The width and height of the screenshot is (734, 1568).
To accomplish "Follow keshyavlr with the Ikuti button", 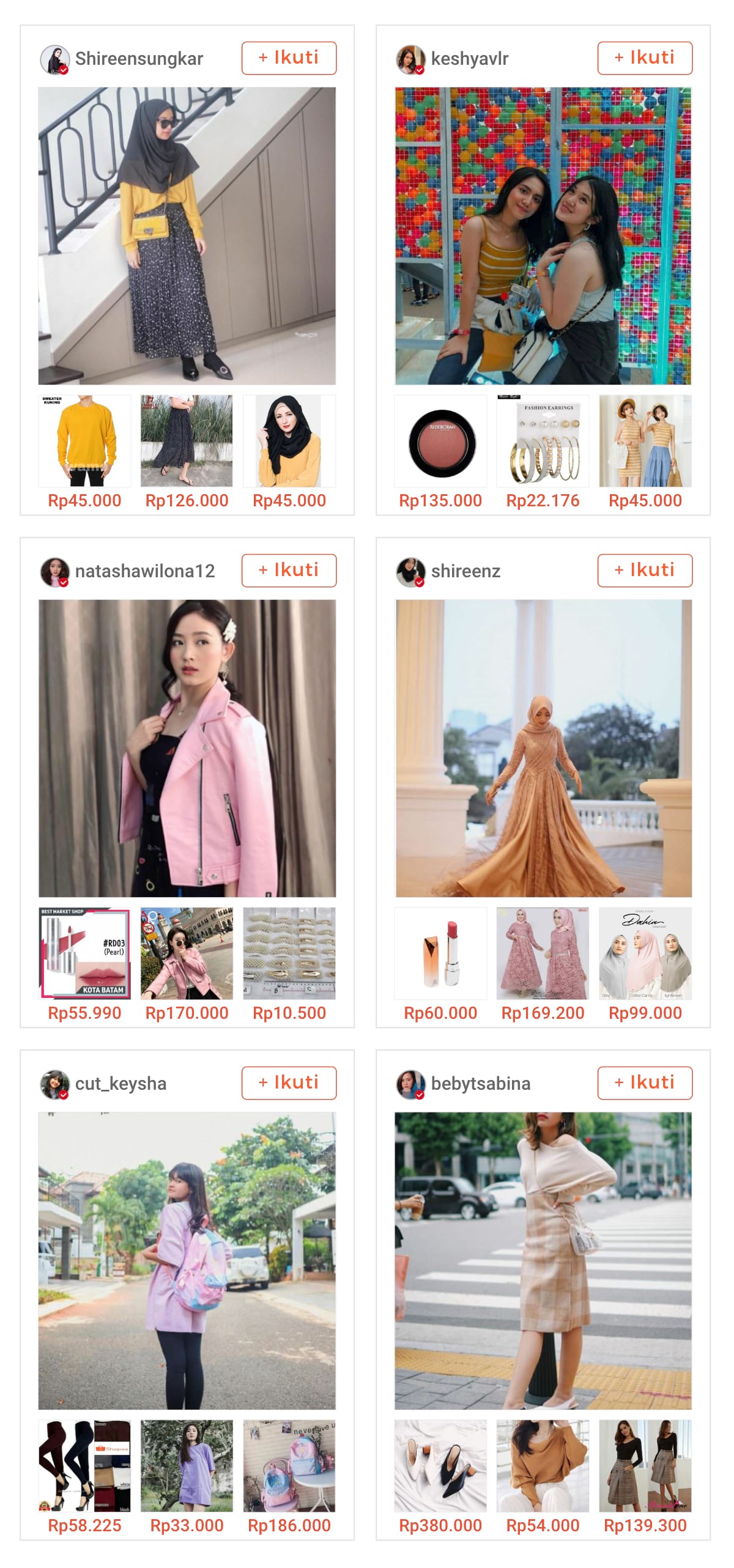I will pyautogui.click(x=645, y=58).
